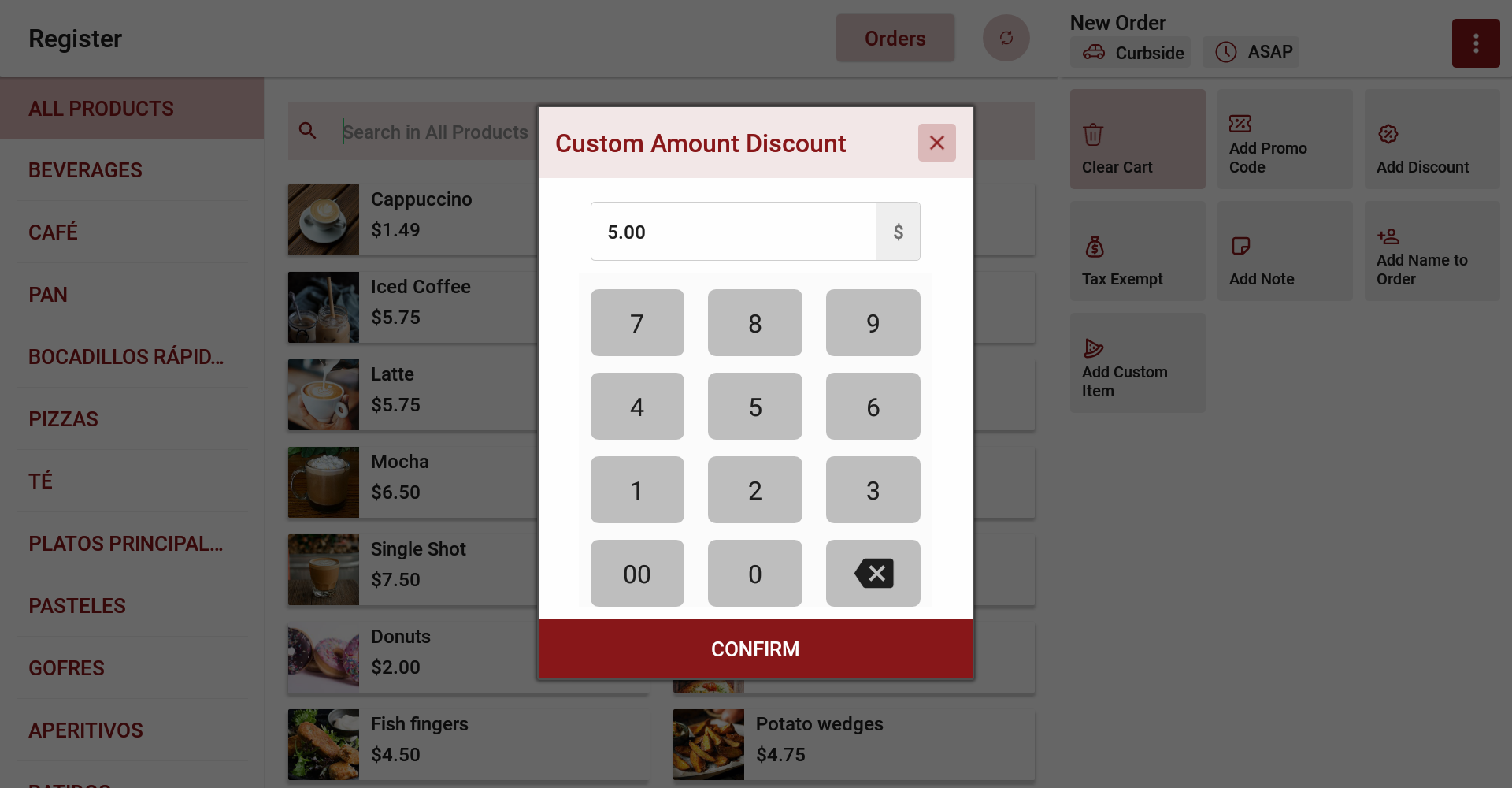Image resolution: width=1512 pixels, height=788 pixels.
Task: Enter digit 7 on the keypad
Action: (x=637, y=322)
